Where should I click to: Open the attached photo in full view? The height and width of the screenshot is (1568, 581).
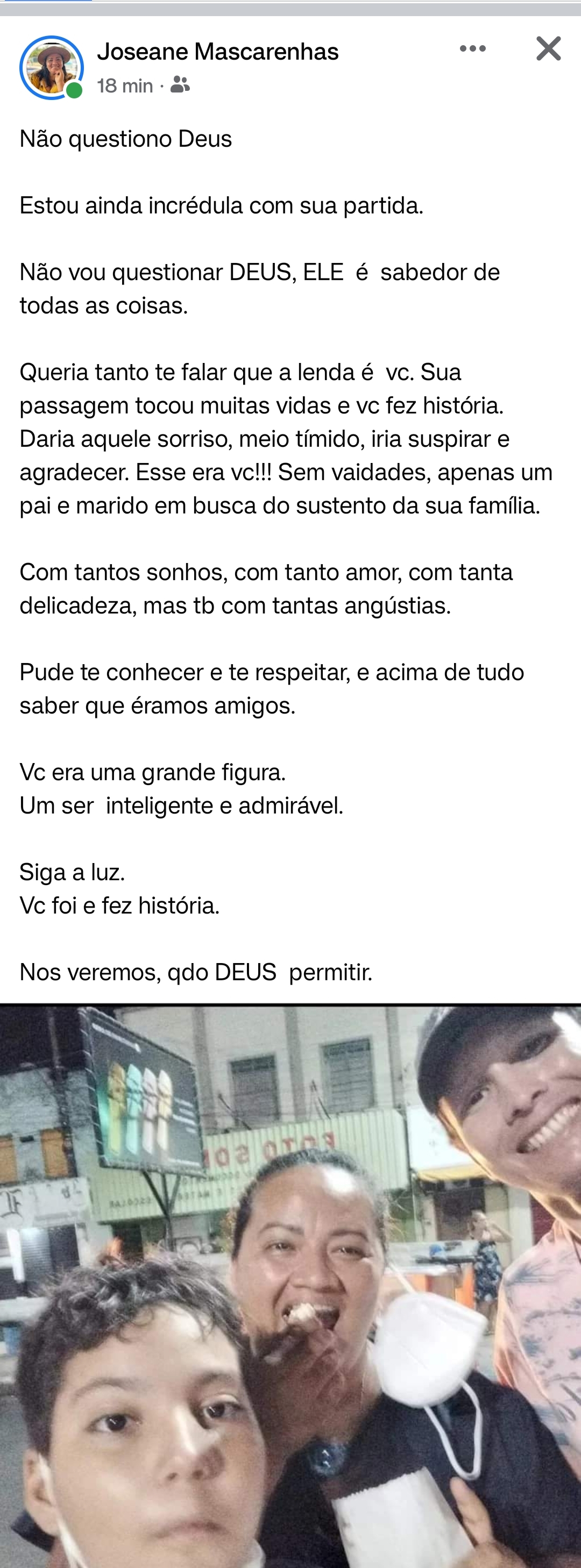click(290, 1284)
